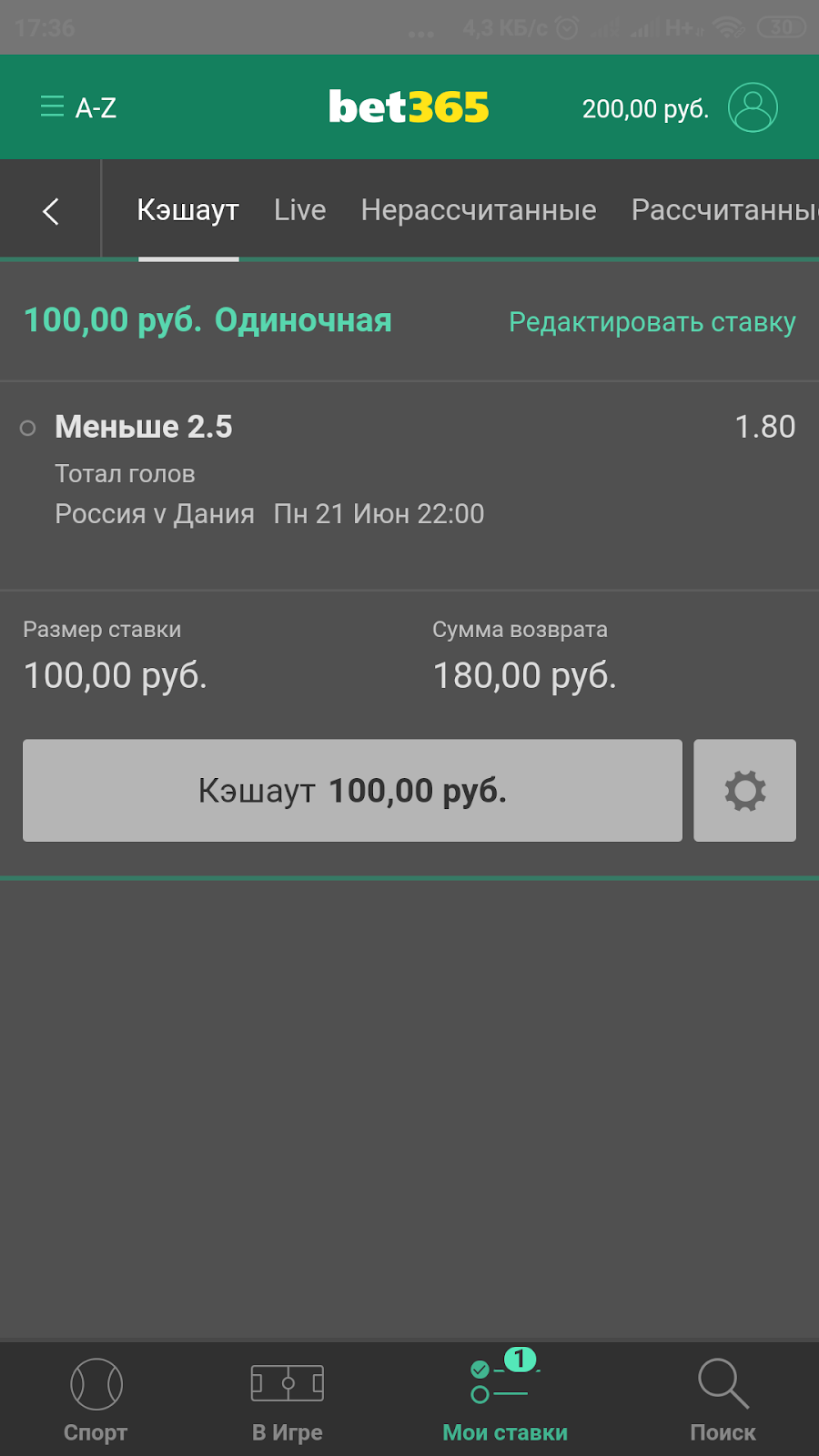Image resolution: width=819 pixels, height=1456 pixels.
Task: Switch to the Рассчитанные tab
Action: (723, 210)
